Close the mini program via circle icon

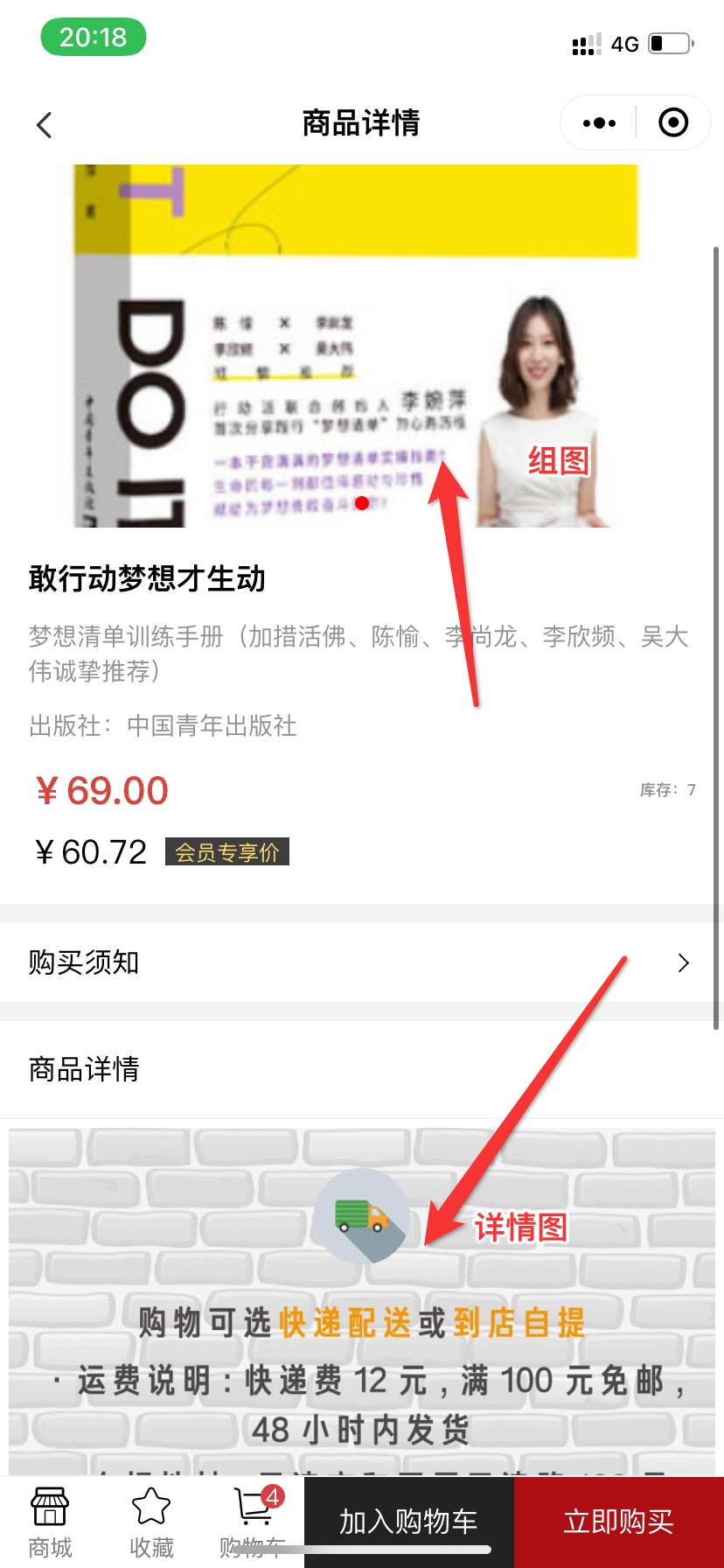[x=672, y=123]
